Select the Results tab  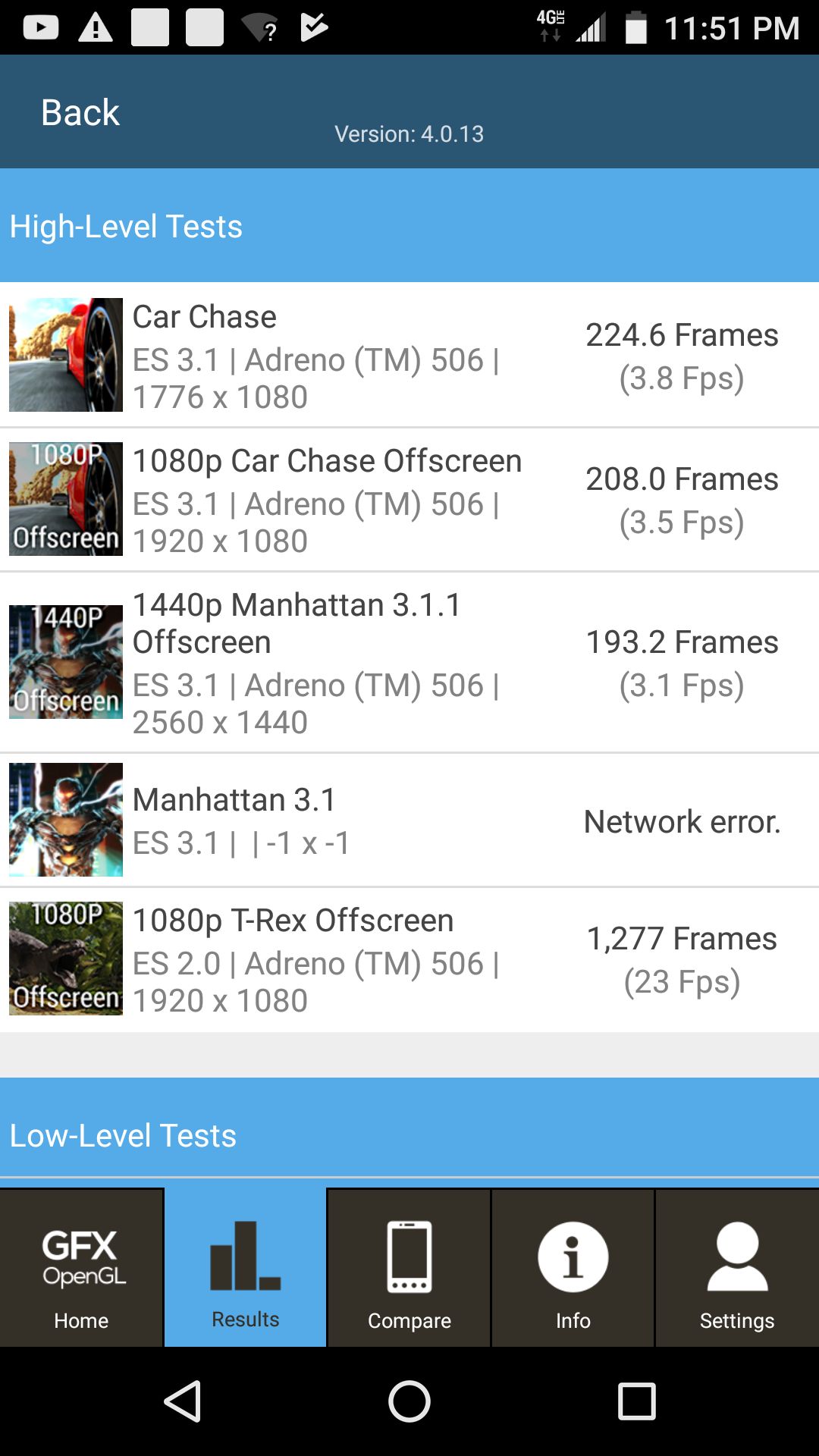tap(245, 1268)
